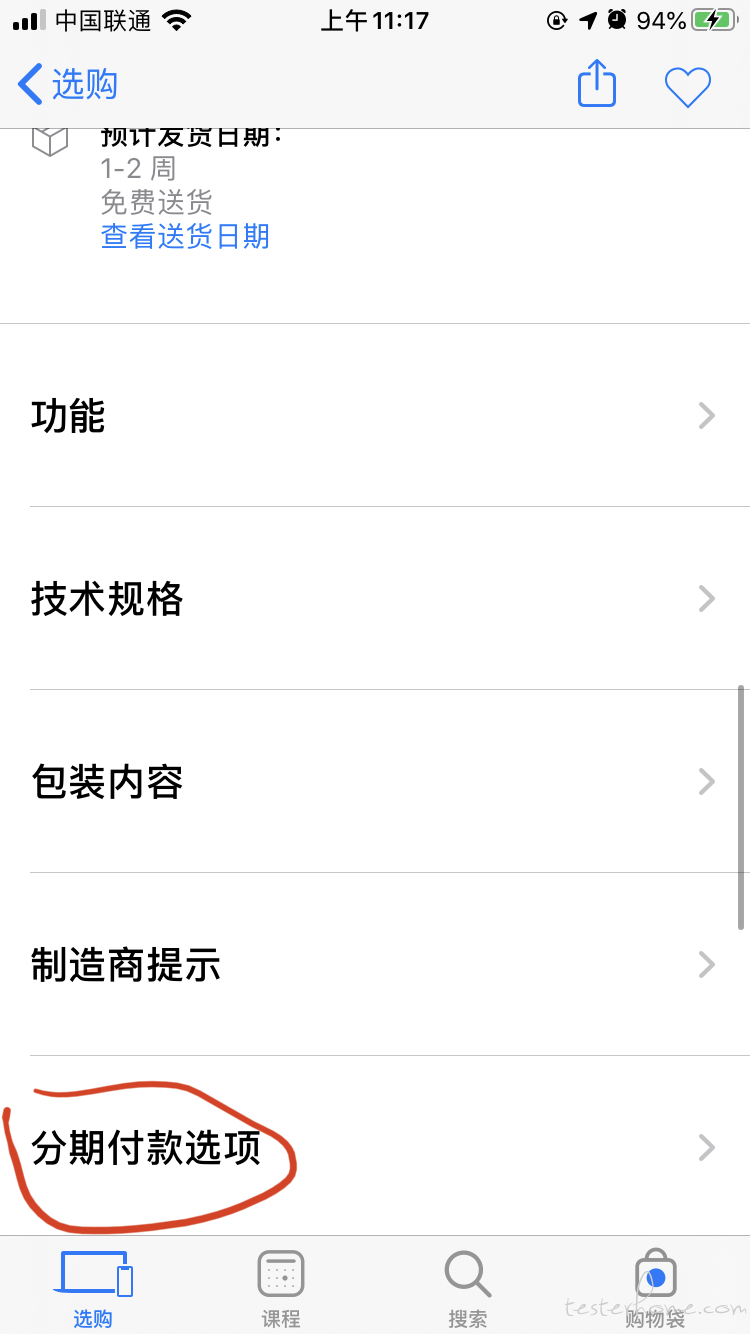This screenshot has height=1334, width=750.
Task: Select the 选购 tab in bottom bar
Action: (94, 1289)
